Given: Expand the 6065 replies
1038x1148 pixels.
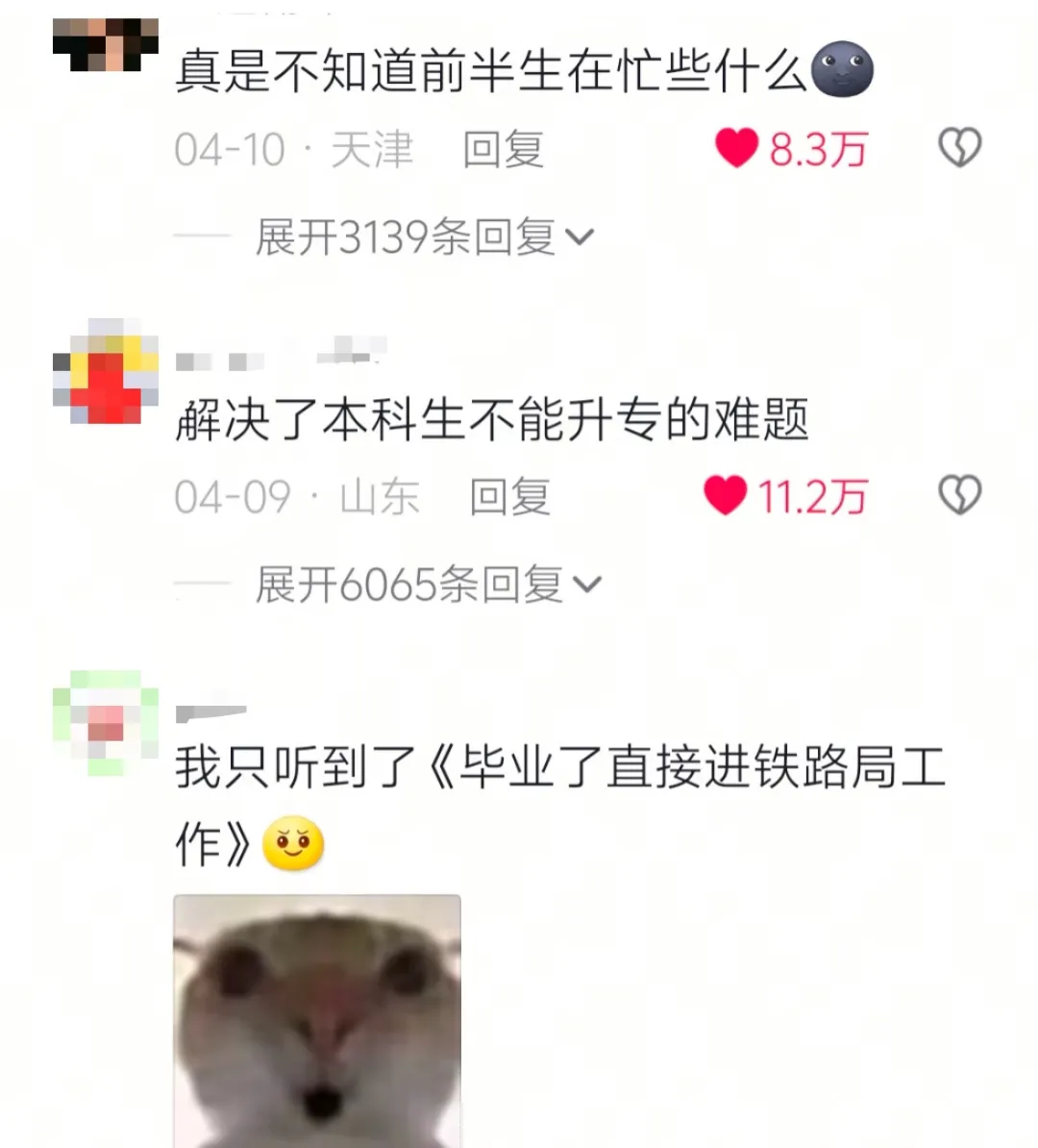Looking at the screenshot, I should (x=428, y=585).
